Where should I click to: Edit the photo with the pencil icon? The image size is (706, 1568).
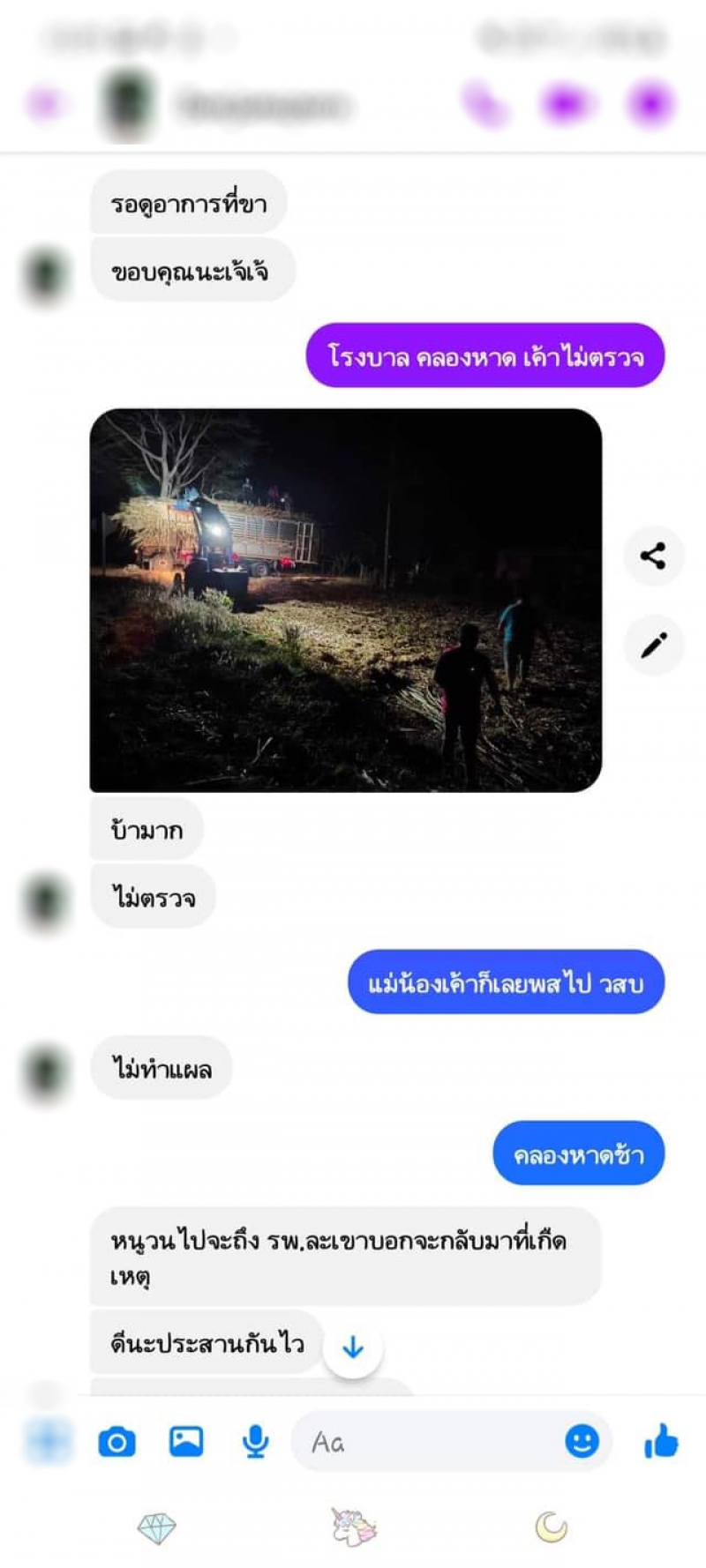tap(653, 646)
